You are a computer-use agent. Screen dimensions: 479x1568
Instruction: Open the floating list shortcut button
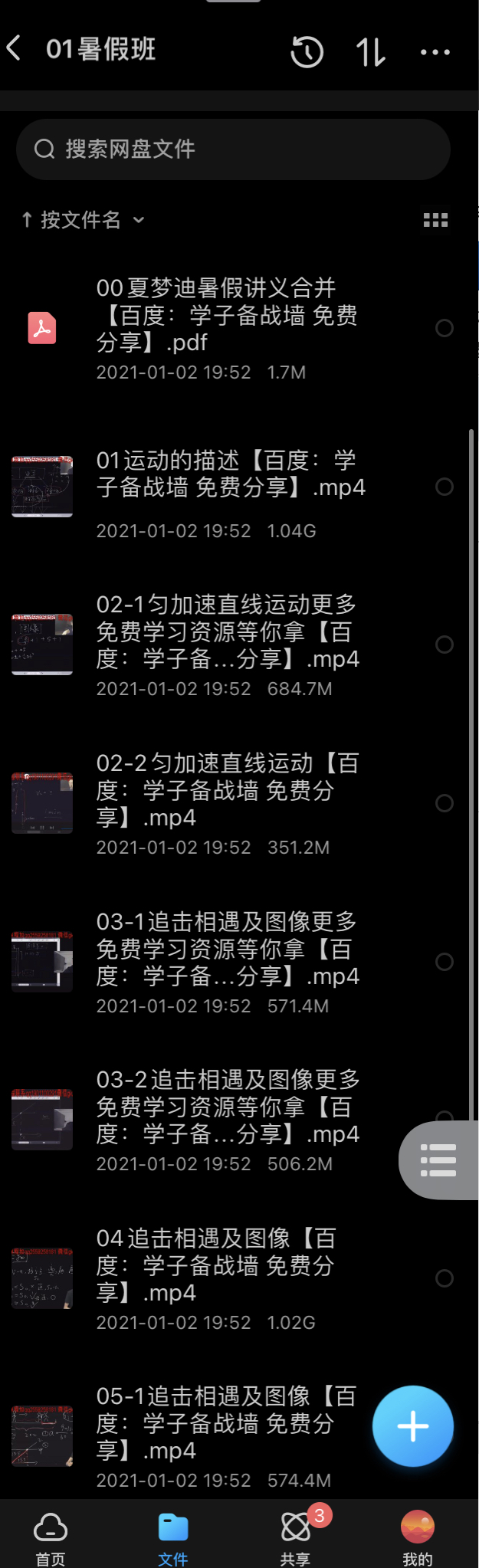pos(439,1160)
